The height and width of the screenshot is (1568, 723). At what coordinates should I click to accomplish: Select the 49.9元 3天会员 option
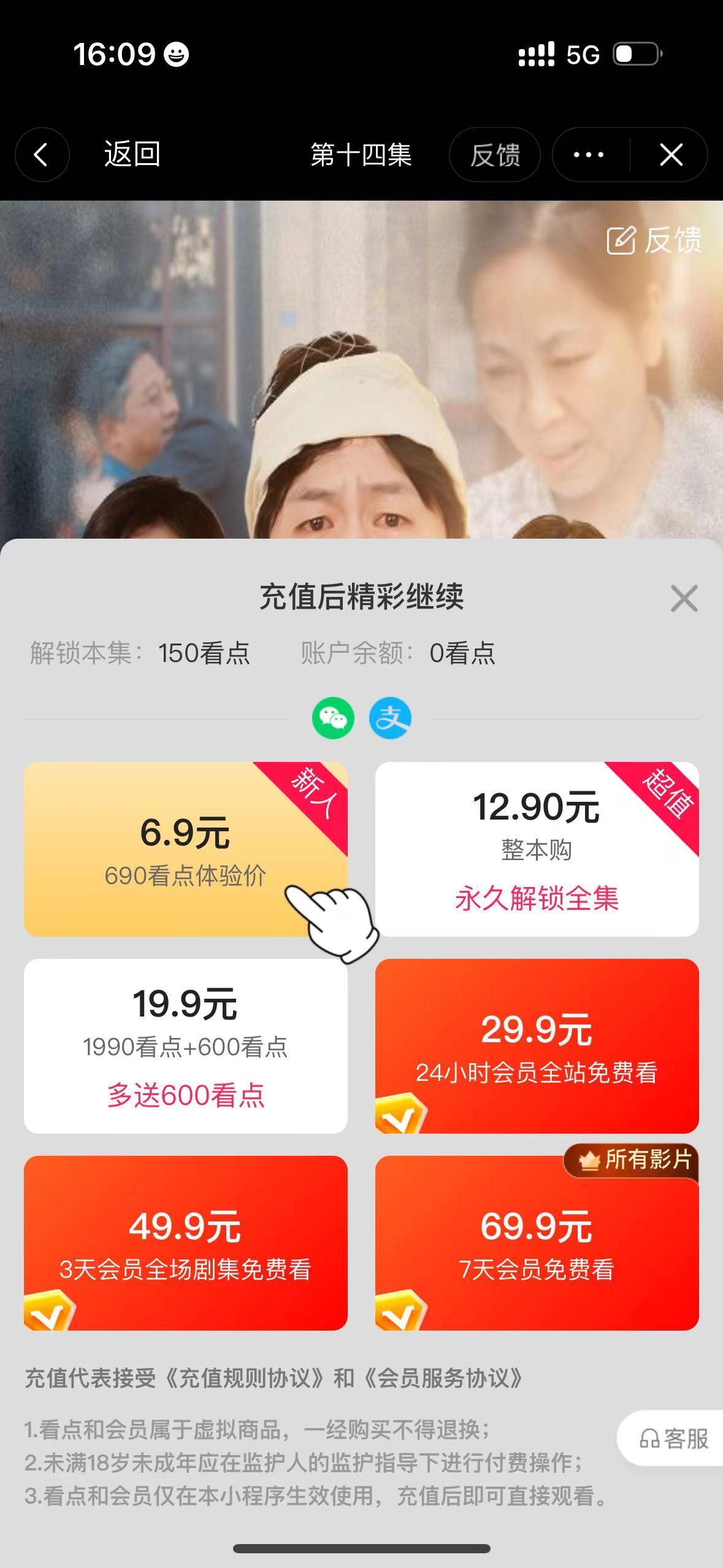(x=185, y=1243)
